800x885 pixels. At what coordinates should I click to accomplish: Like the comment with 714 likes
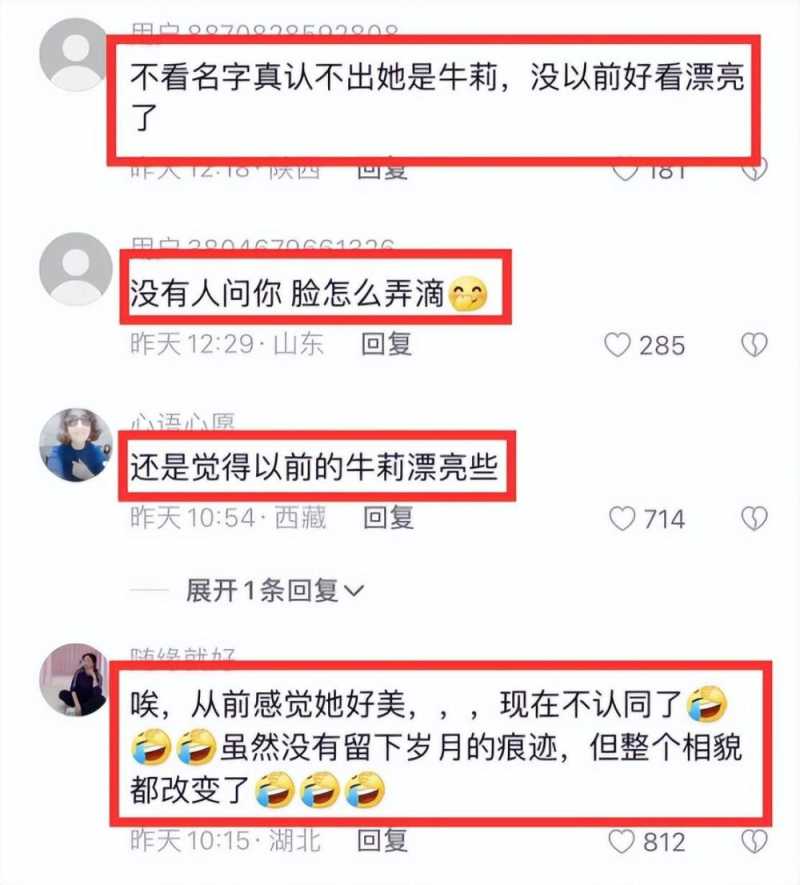(622, 518)
